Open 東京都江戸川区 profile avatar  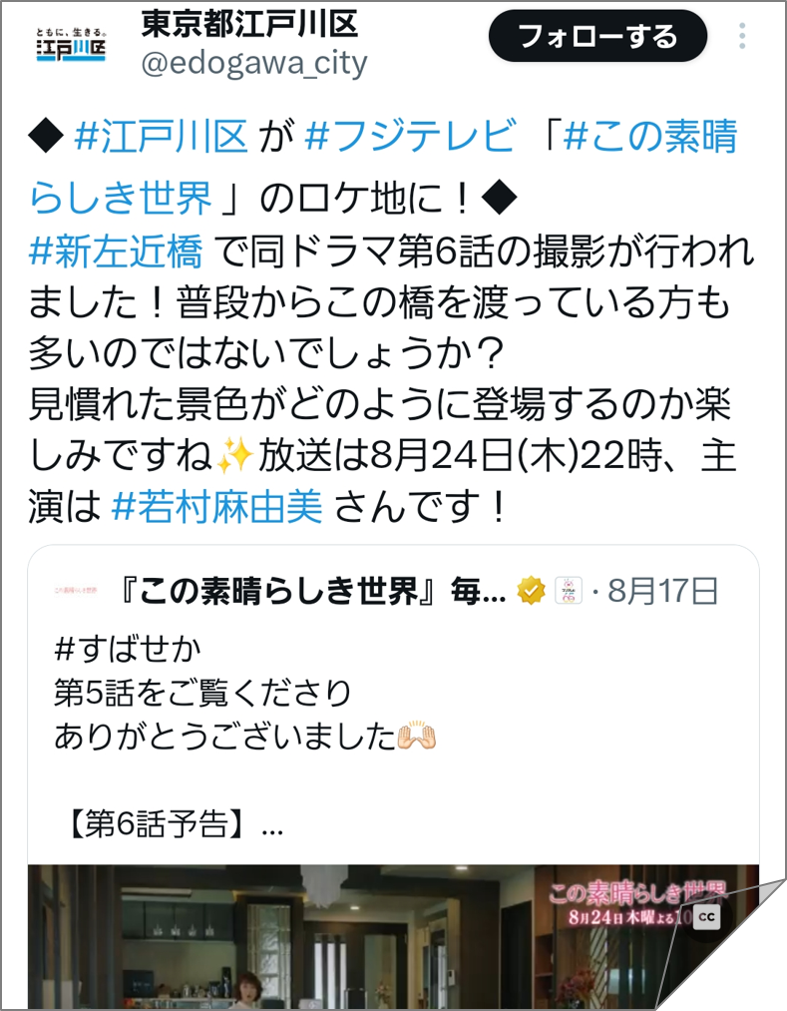pos(70,43)
